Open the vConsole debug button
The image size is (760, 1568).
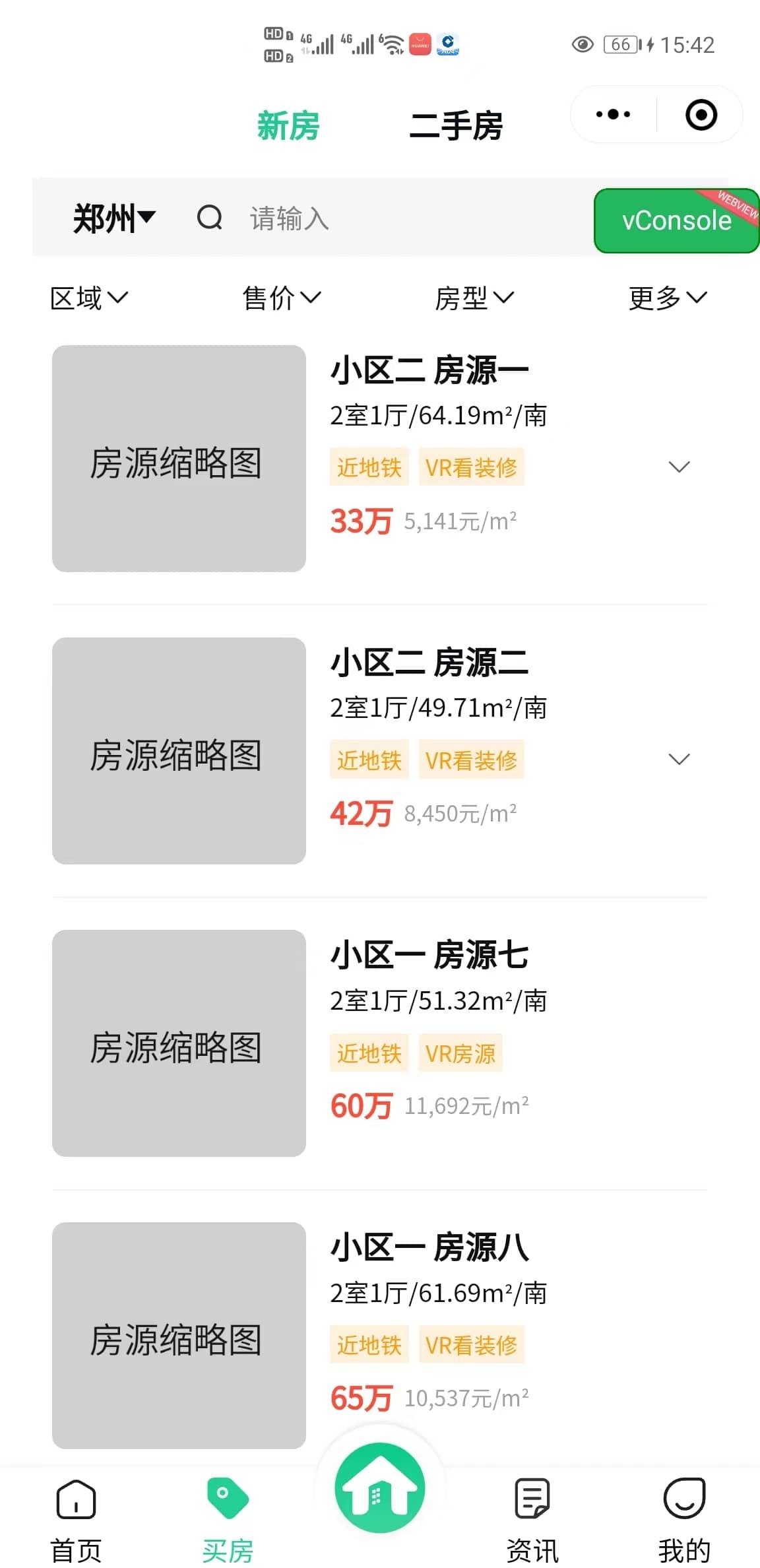(x=677, y=220)
